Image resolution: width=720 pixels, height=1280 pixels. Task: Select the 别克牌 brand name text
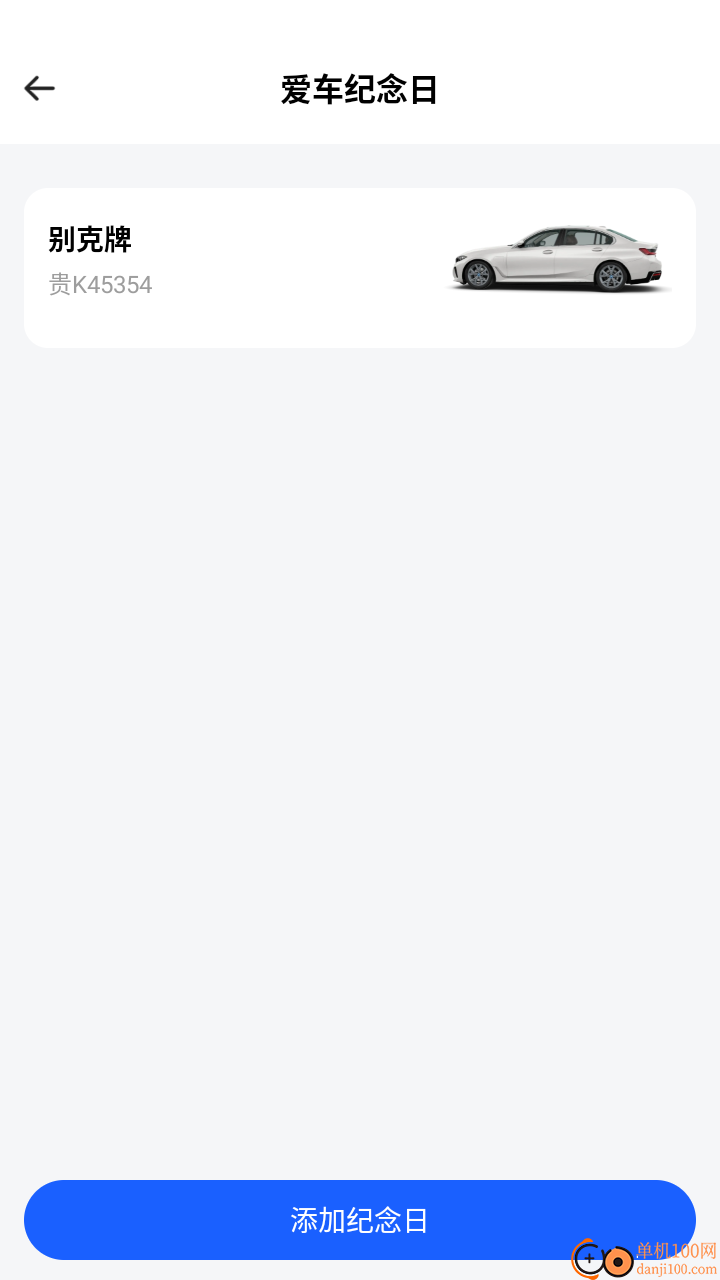click(92, 241)
